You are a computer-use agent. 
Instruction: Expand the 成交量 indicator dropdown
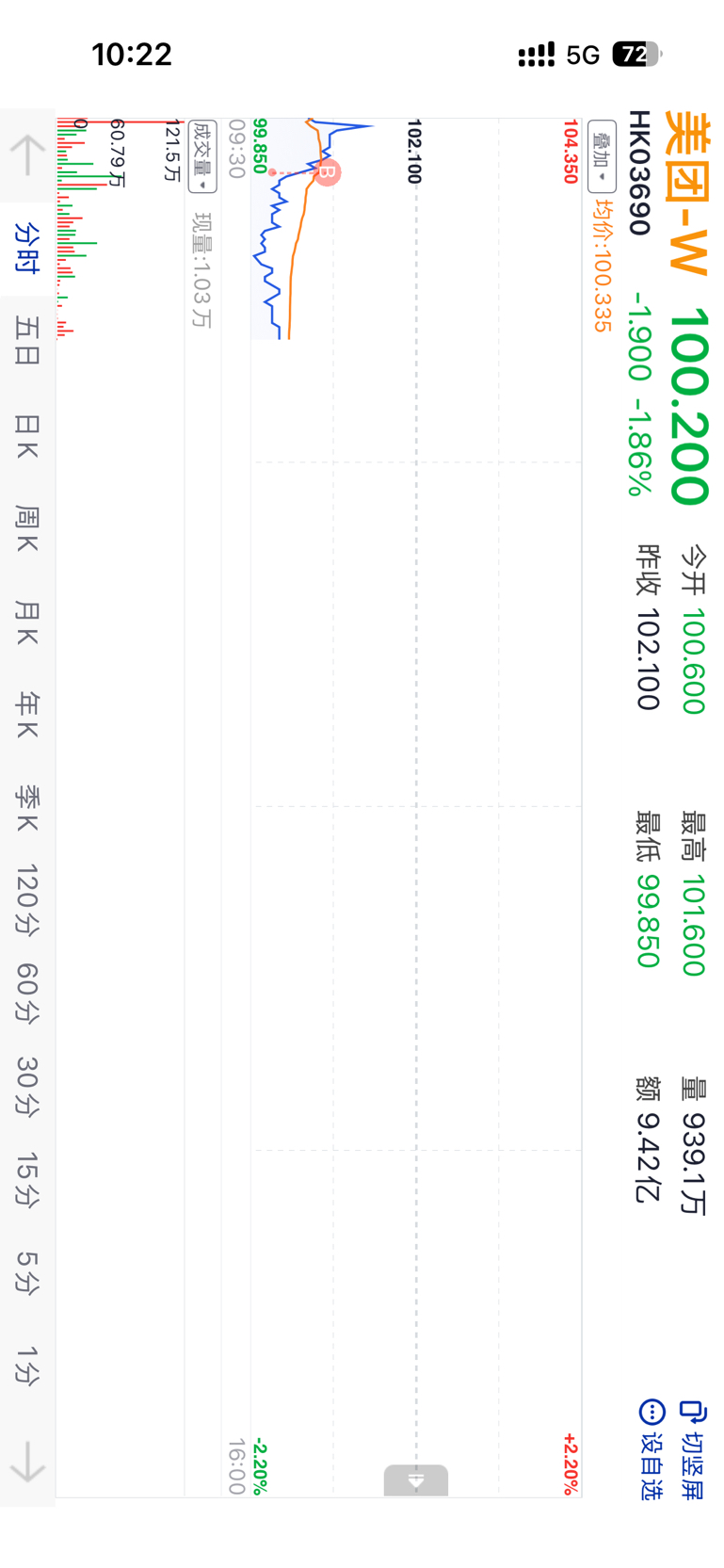(202, 155)
